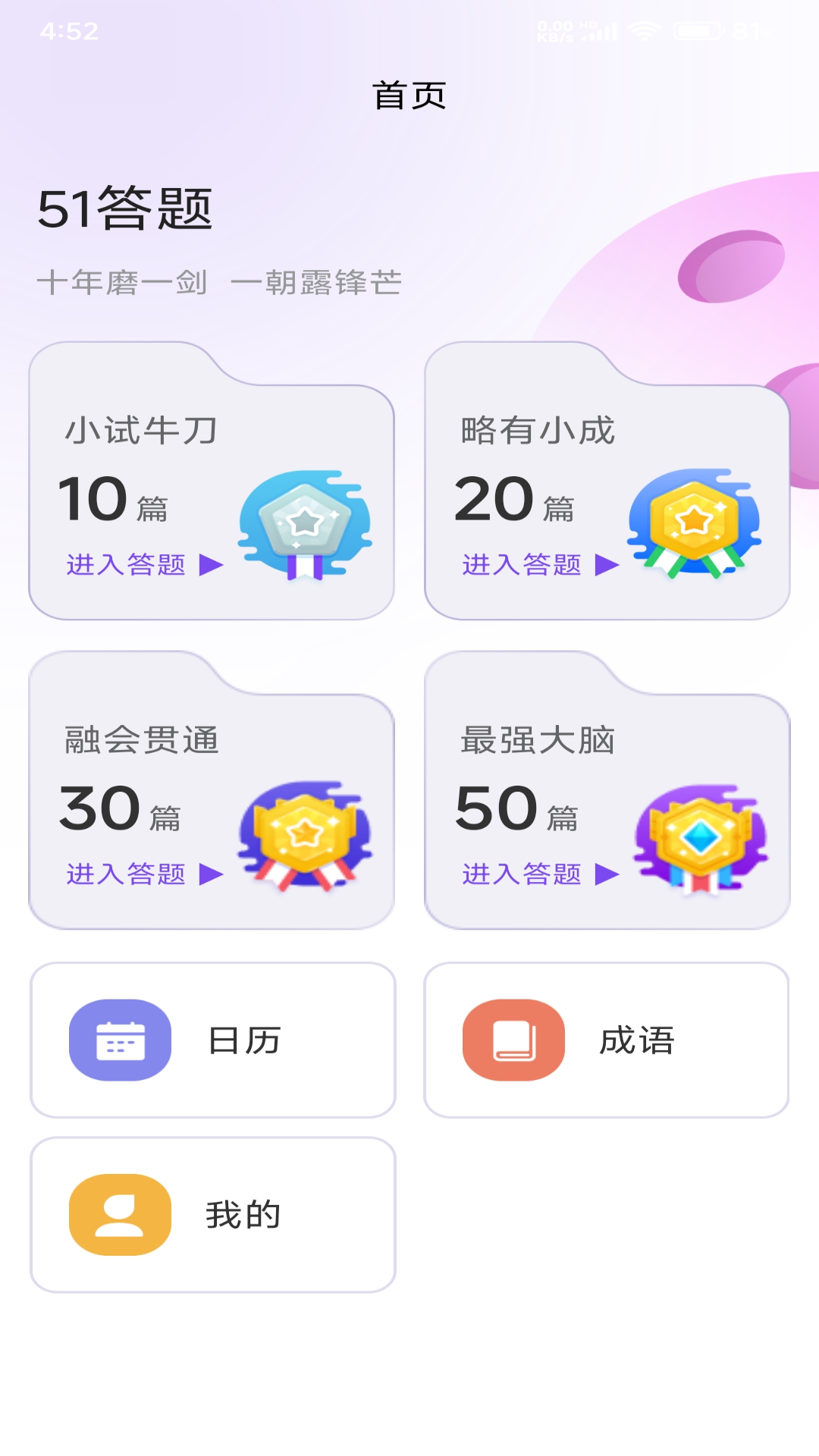Tap the 我的 profile icon

click(120, 1213)
